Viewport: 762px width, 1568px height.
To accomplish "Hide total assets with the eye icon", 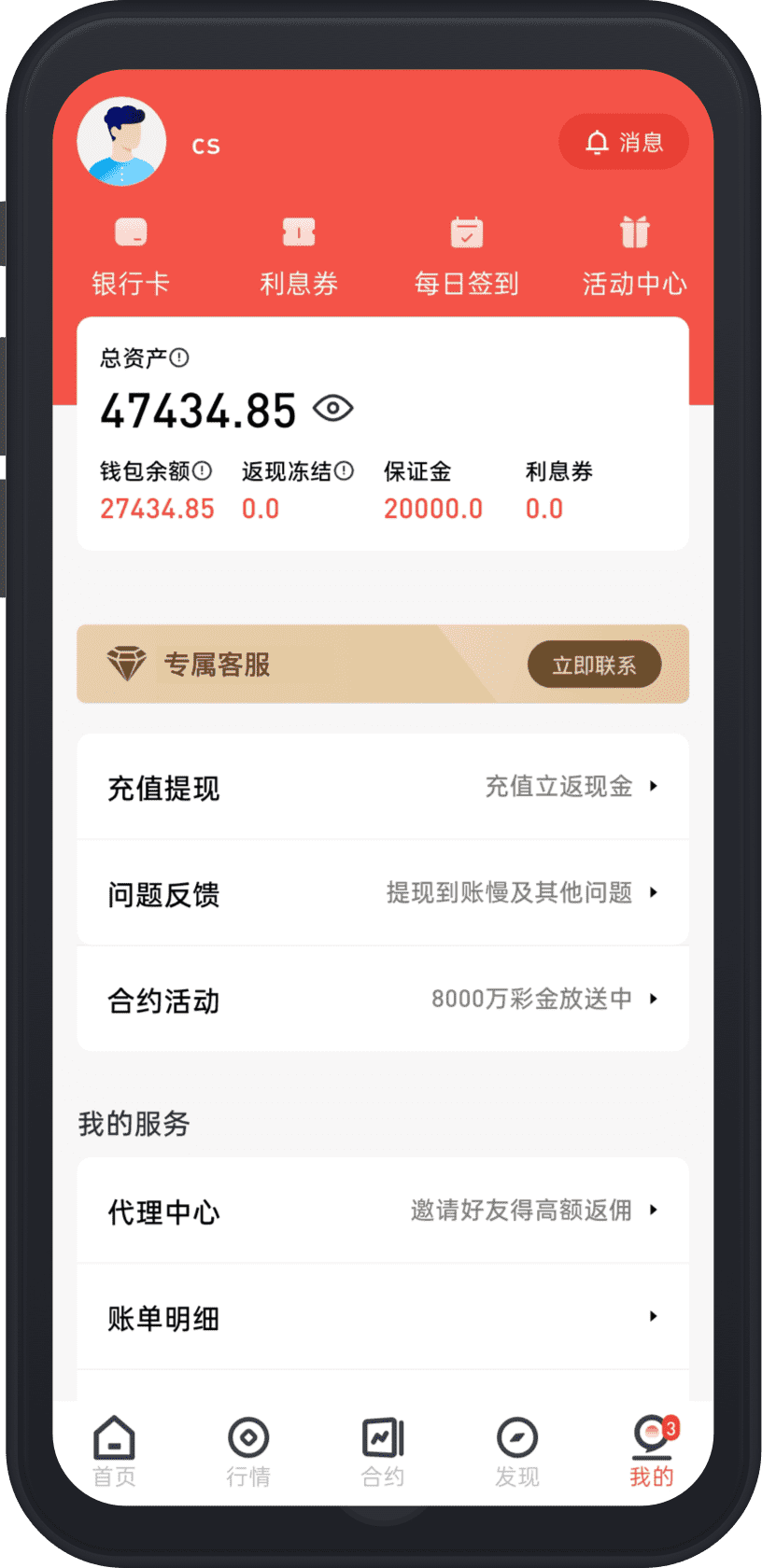I will point(333,409).
